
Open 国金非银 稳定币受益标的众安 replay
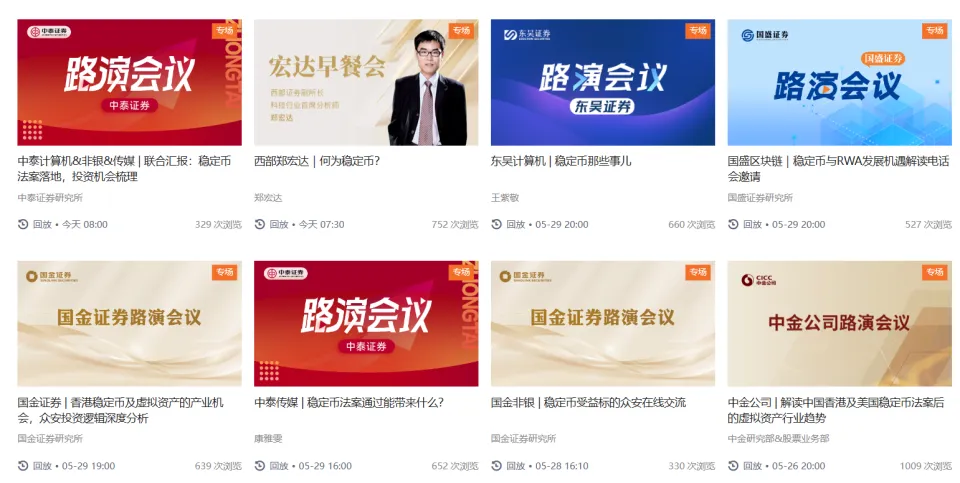click(x=602, y=324)
